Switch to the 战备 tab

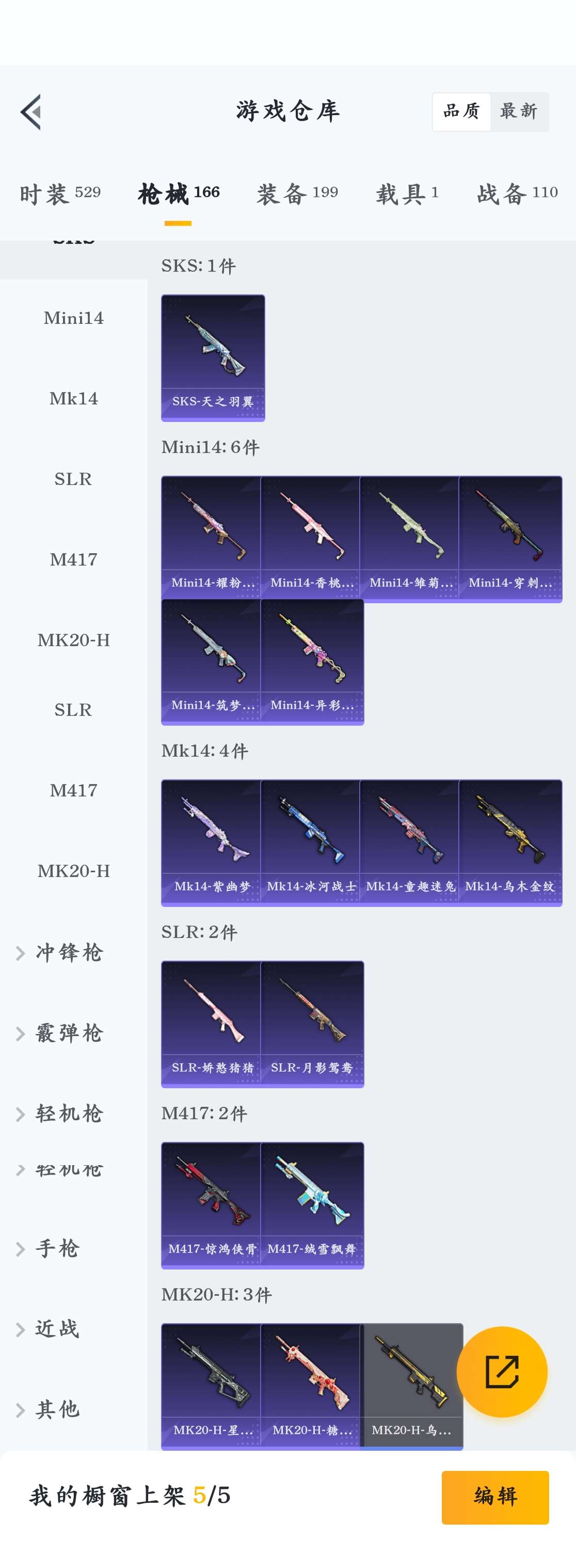pyautogui.click(x=517, y=194)
